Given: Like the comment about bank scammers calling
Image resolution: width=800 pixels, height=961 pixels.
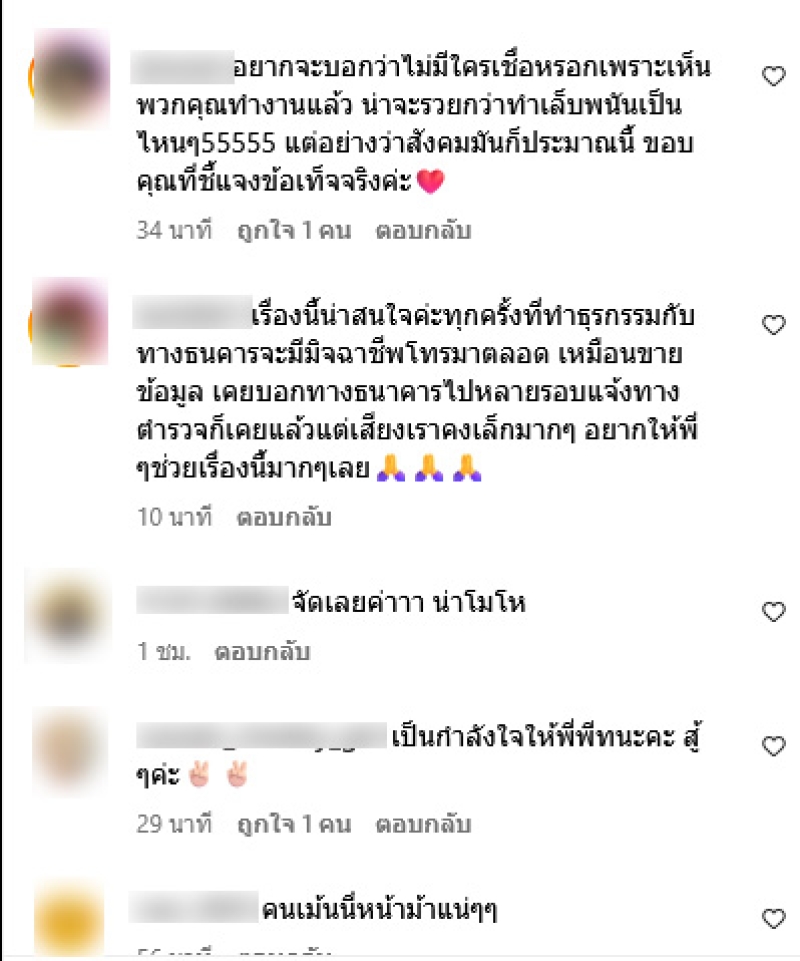Looking at the screenshot, I should coord(774,324).
